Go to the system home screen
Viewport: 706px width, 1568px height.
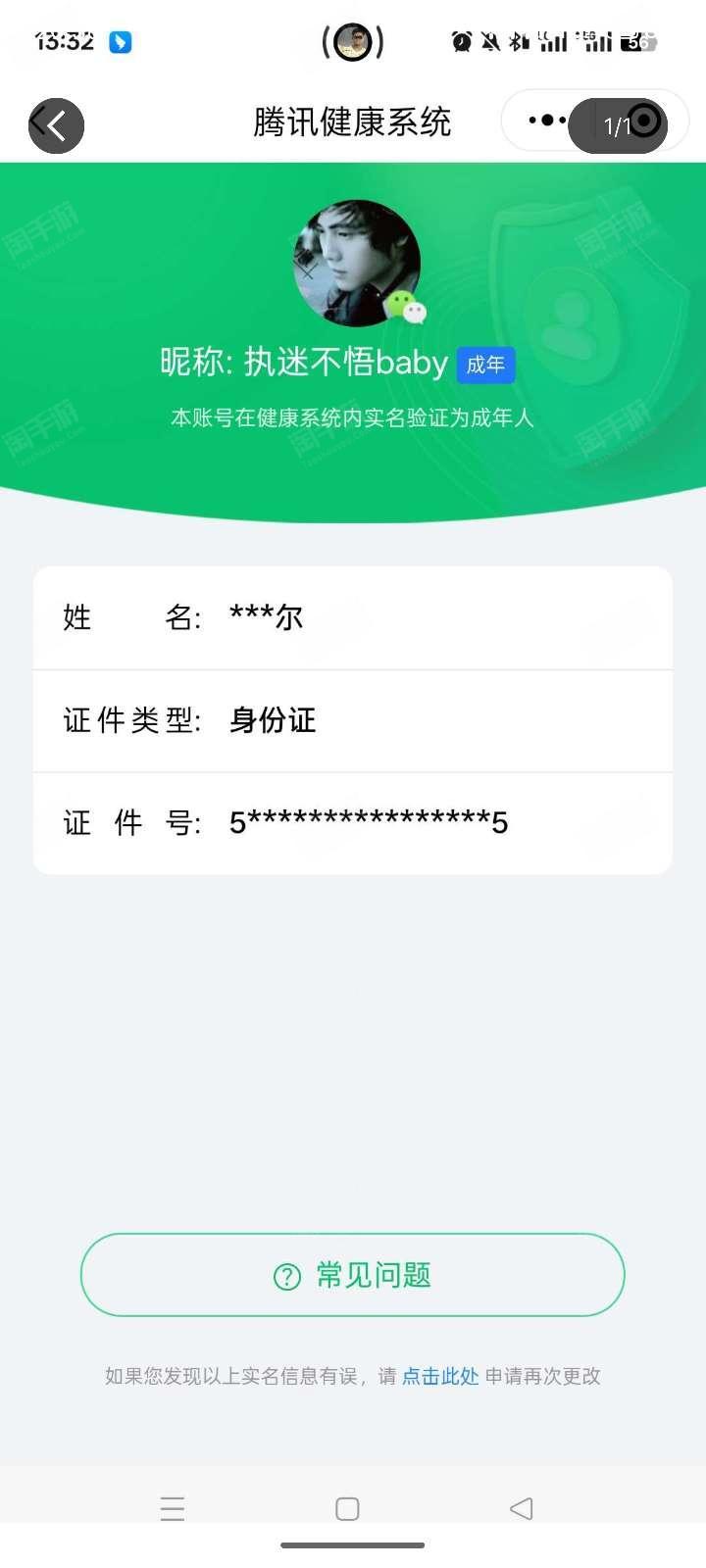(347, 1508)
